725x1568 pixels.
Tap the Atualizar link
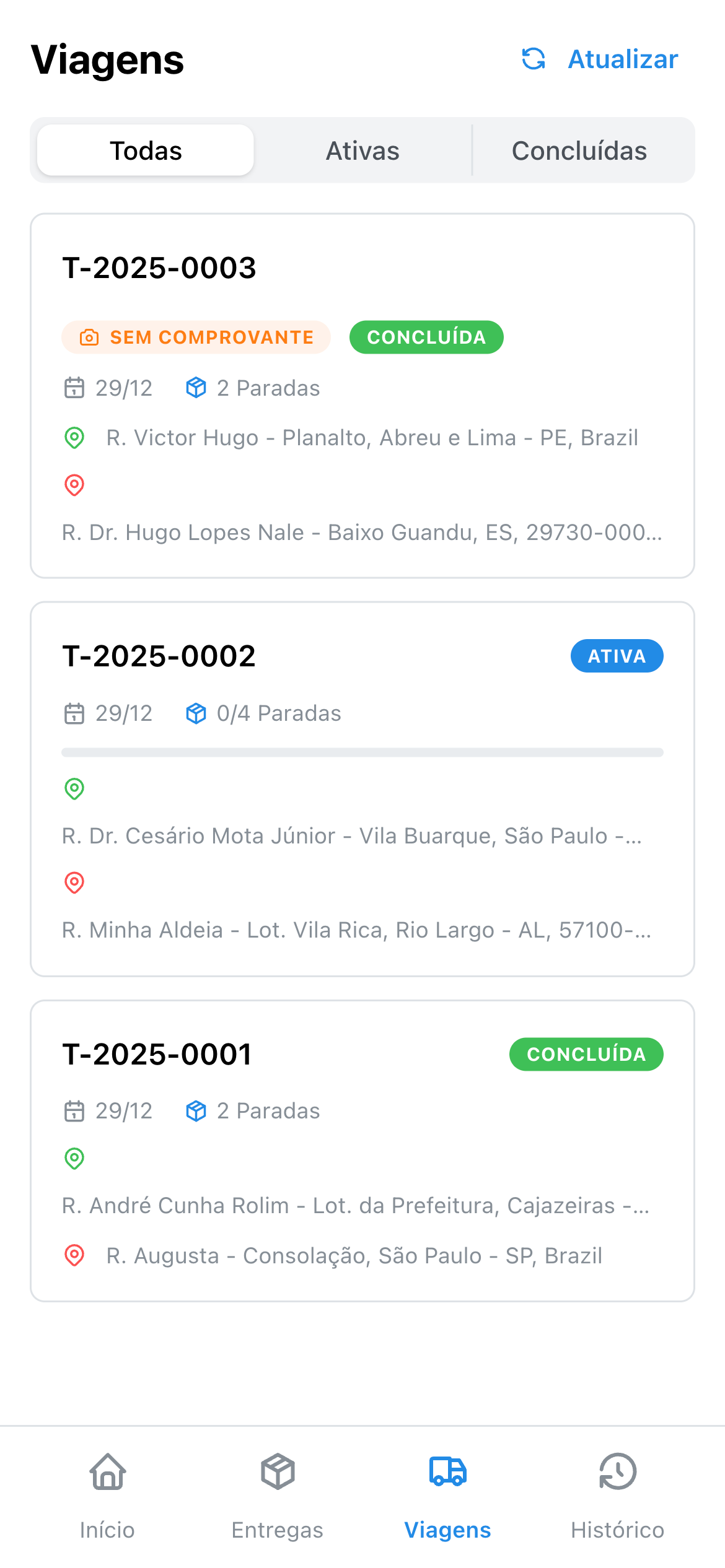pos(622,59)
